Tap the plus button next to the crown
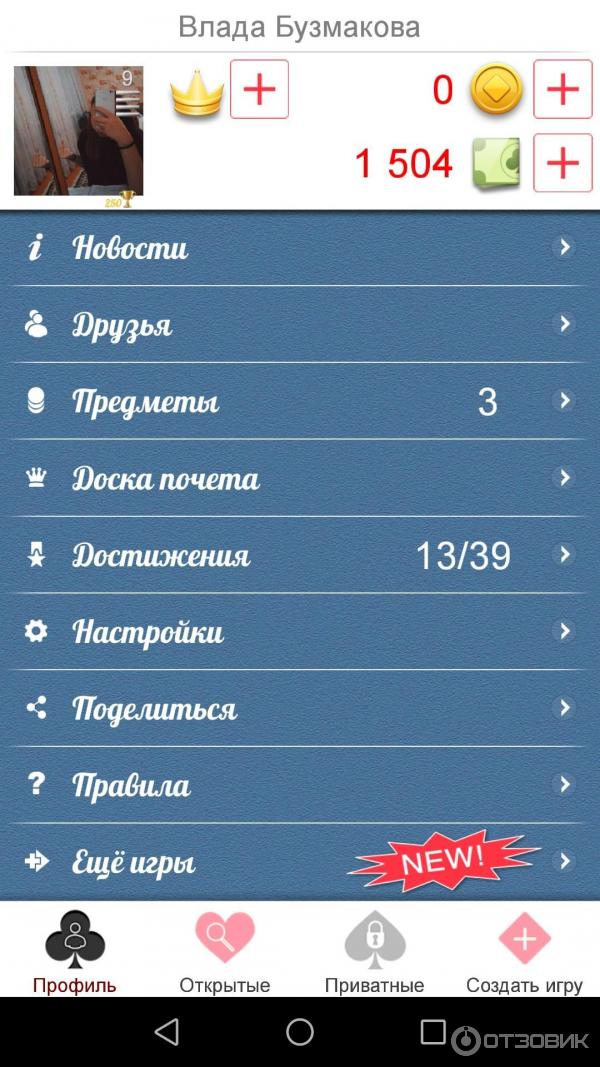600x1067 pixels. 259,89
